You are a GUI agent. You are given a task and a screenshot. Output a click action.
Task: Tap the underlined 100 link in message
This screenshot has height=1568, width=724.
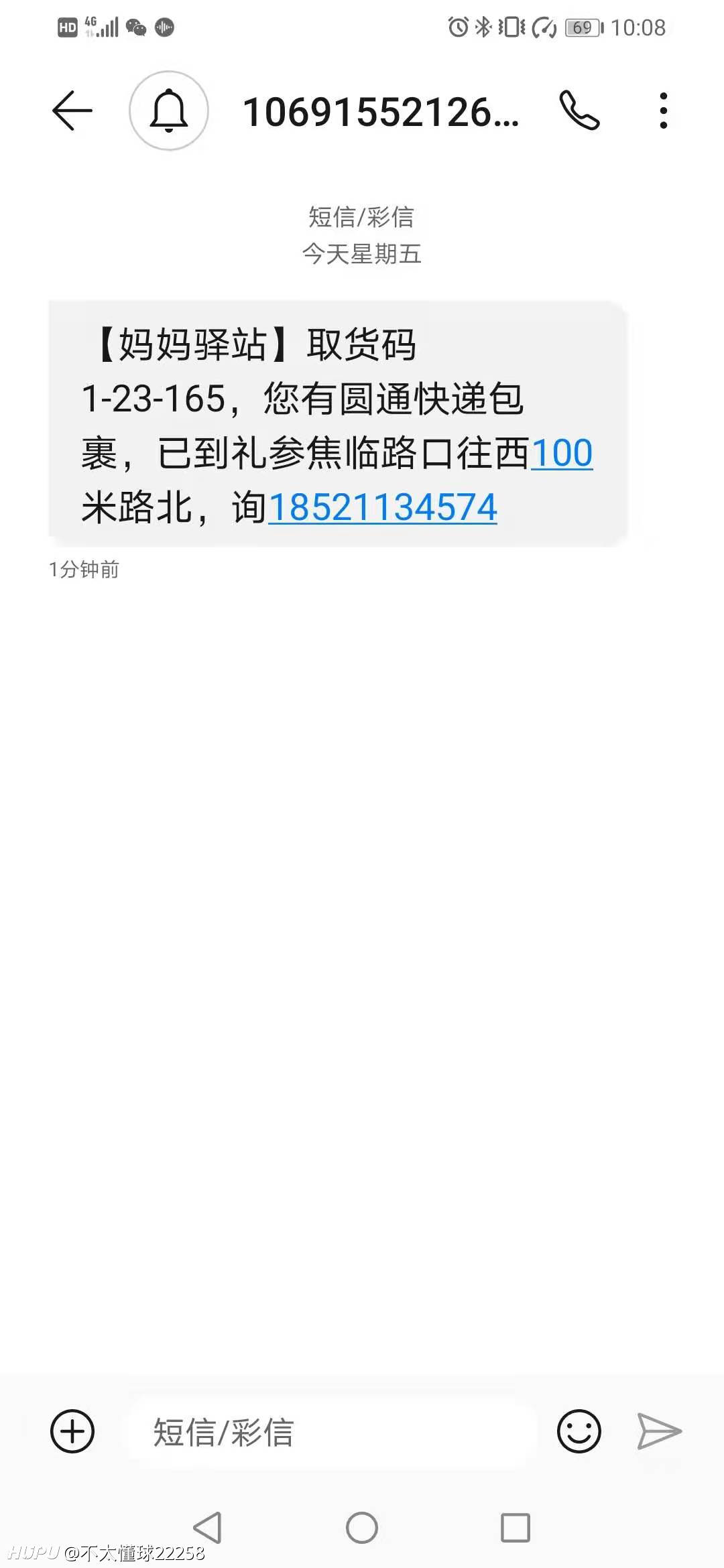tap(562, 454)
